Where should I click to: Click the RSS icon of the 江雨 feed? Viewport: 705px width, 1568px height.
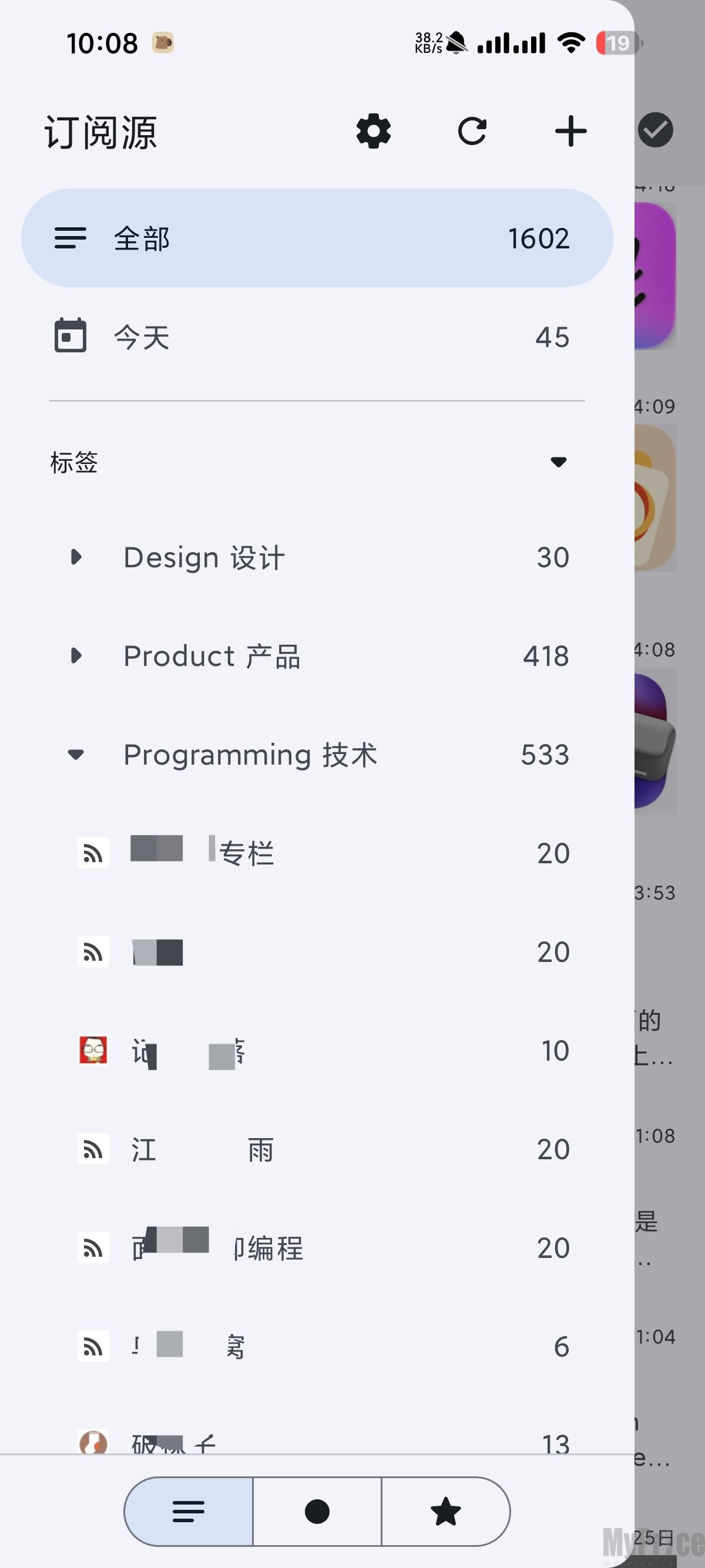click(93, 1149)
